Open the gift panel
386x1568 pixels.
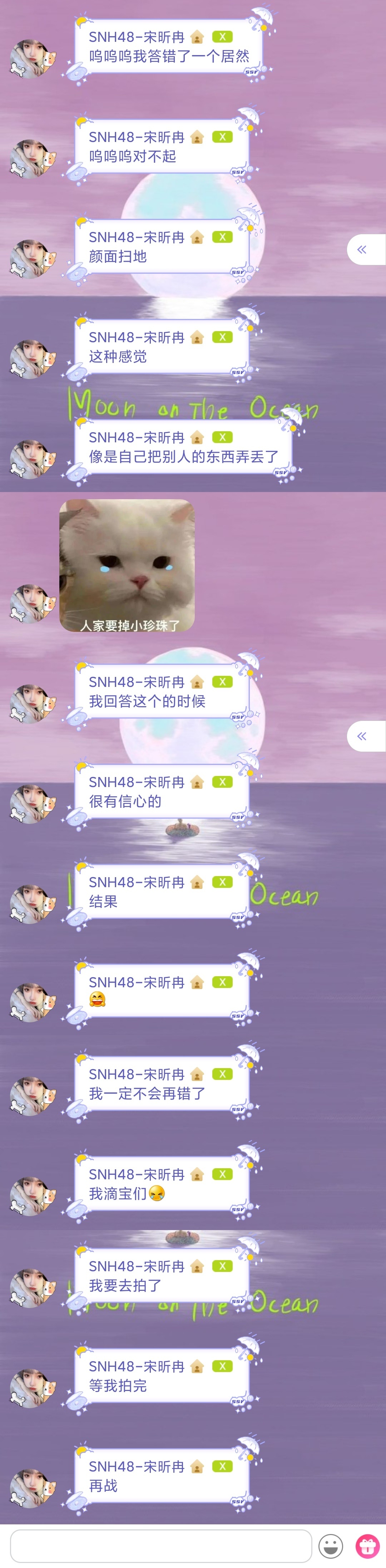point(367,1546)
